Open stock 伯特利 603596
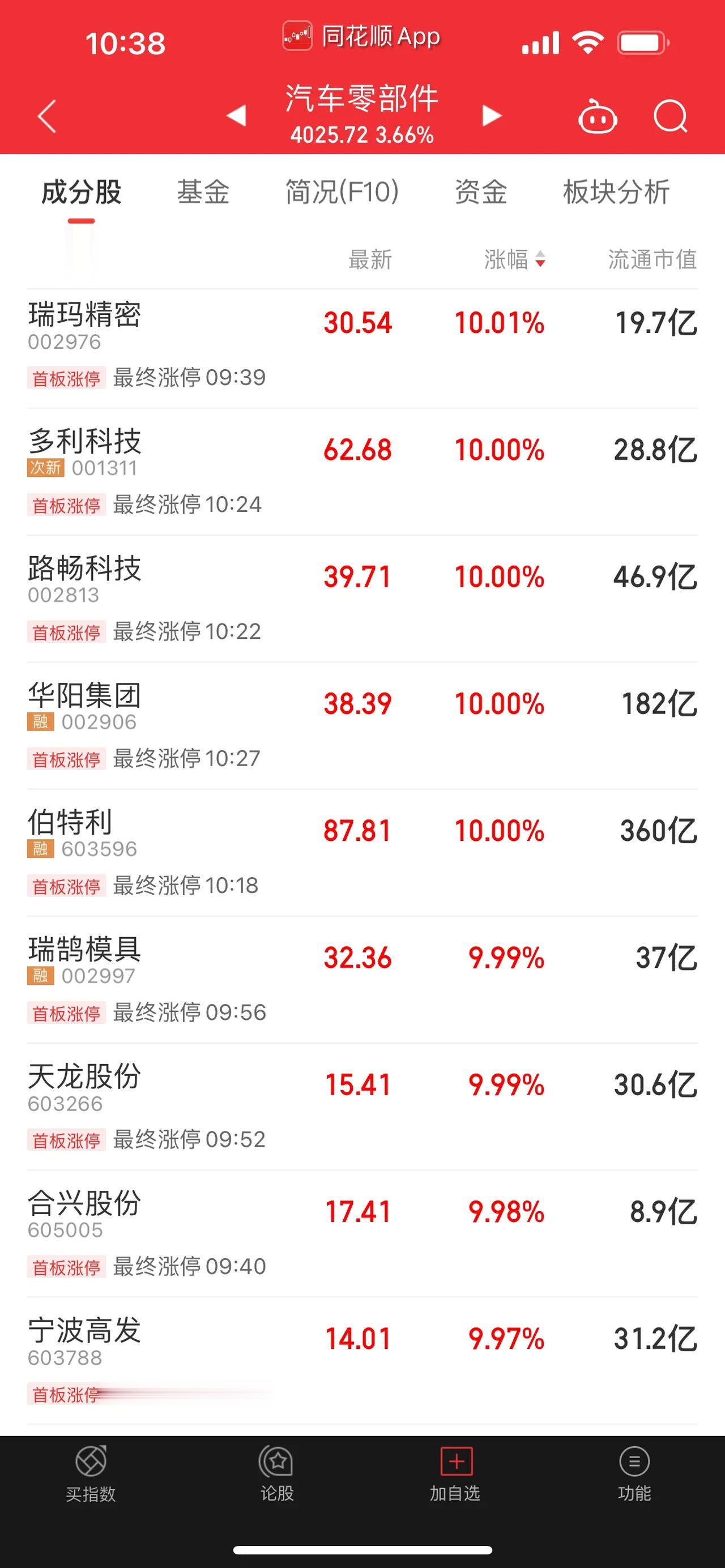 (x=362, y=853)
